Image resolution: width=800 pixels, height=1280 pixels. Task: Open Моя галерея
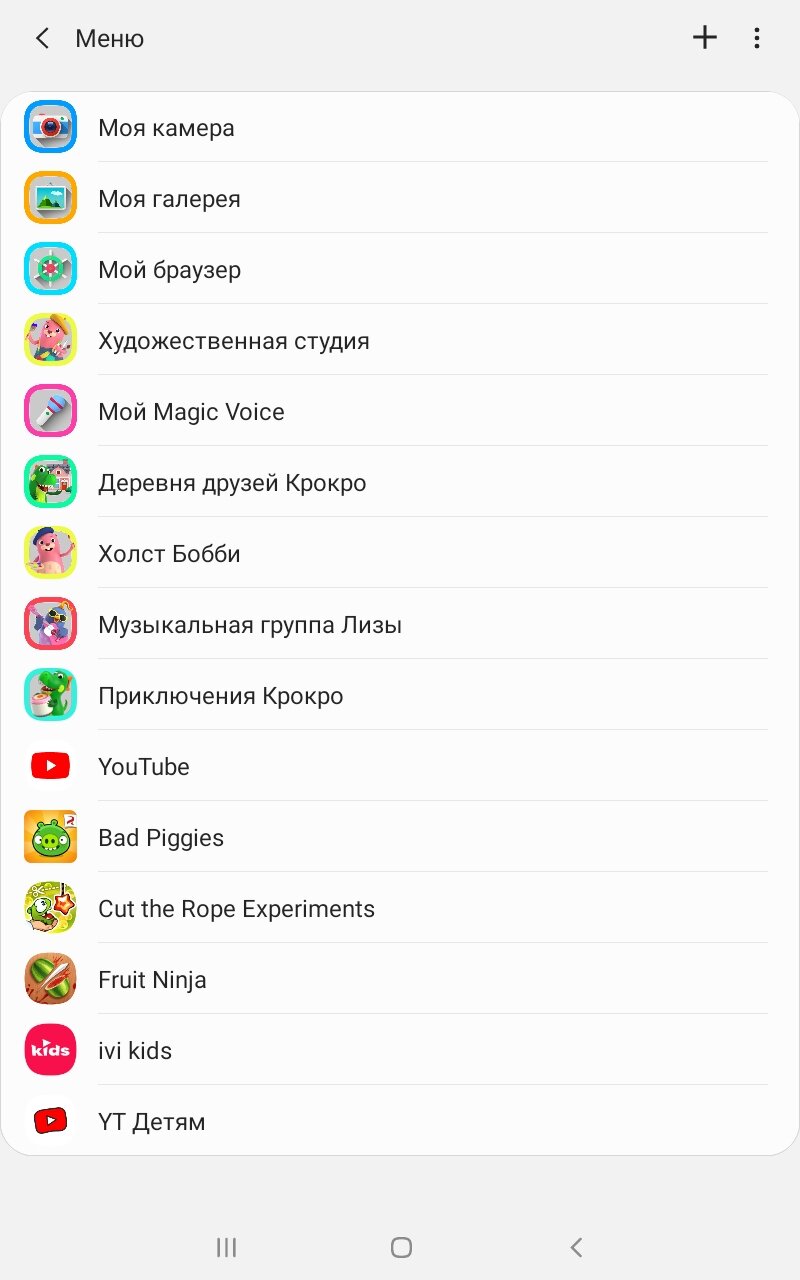[400, 198]
